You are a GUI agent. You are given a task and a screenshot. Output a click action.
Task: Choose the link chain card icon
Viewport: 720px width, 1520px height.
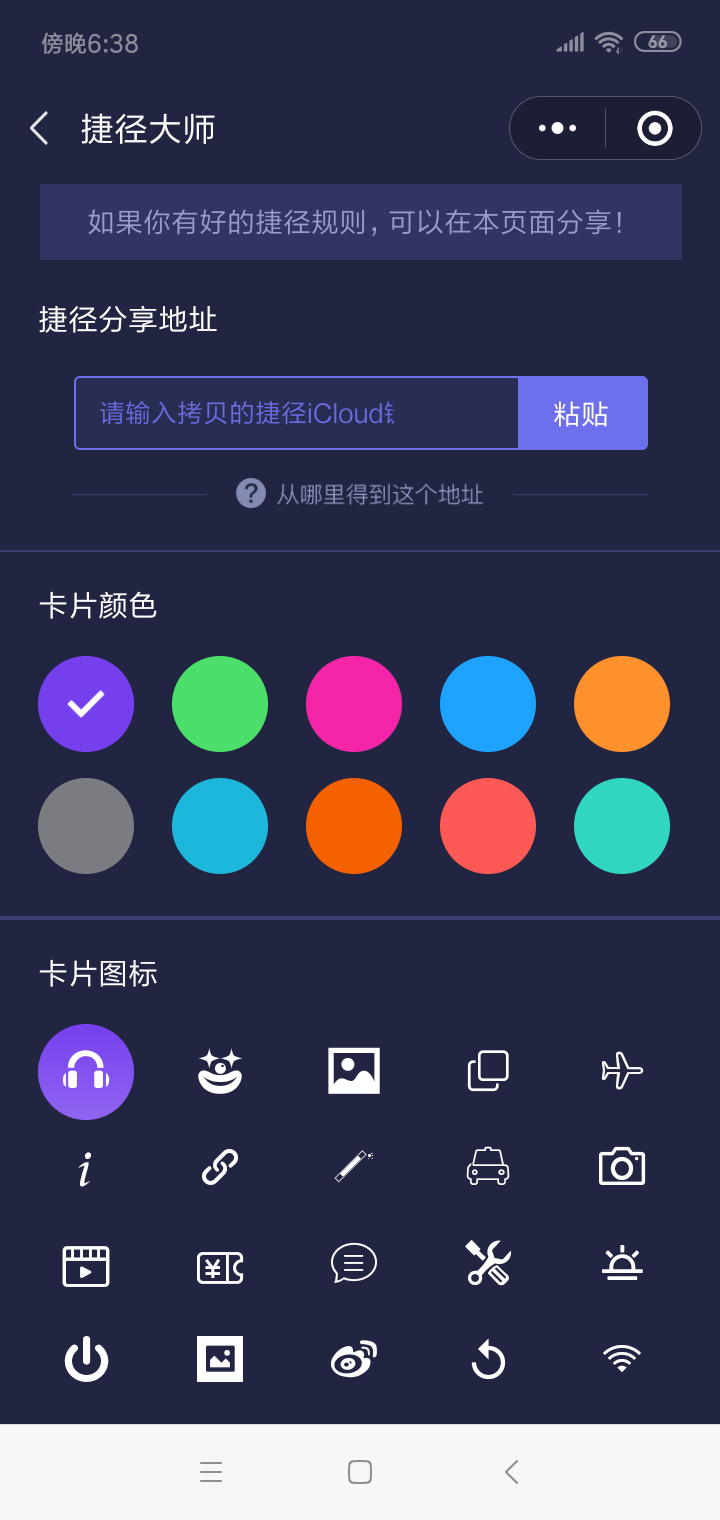(220, 1167)
